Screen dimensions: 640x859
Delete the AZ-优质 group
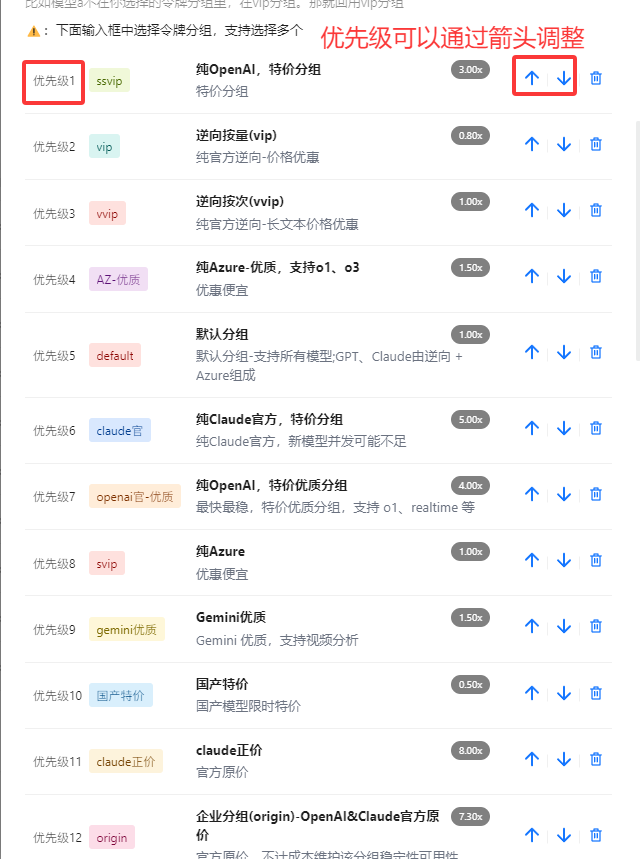click(596, 276)
